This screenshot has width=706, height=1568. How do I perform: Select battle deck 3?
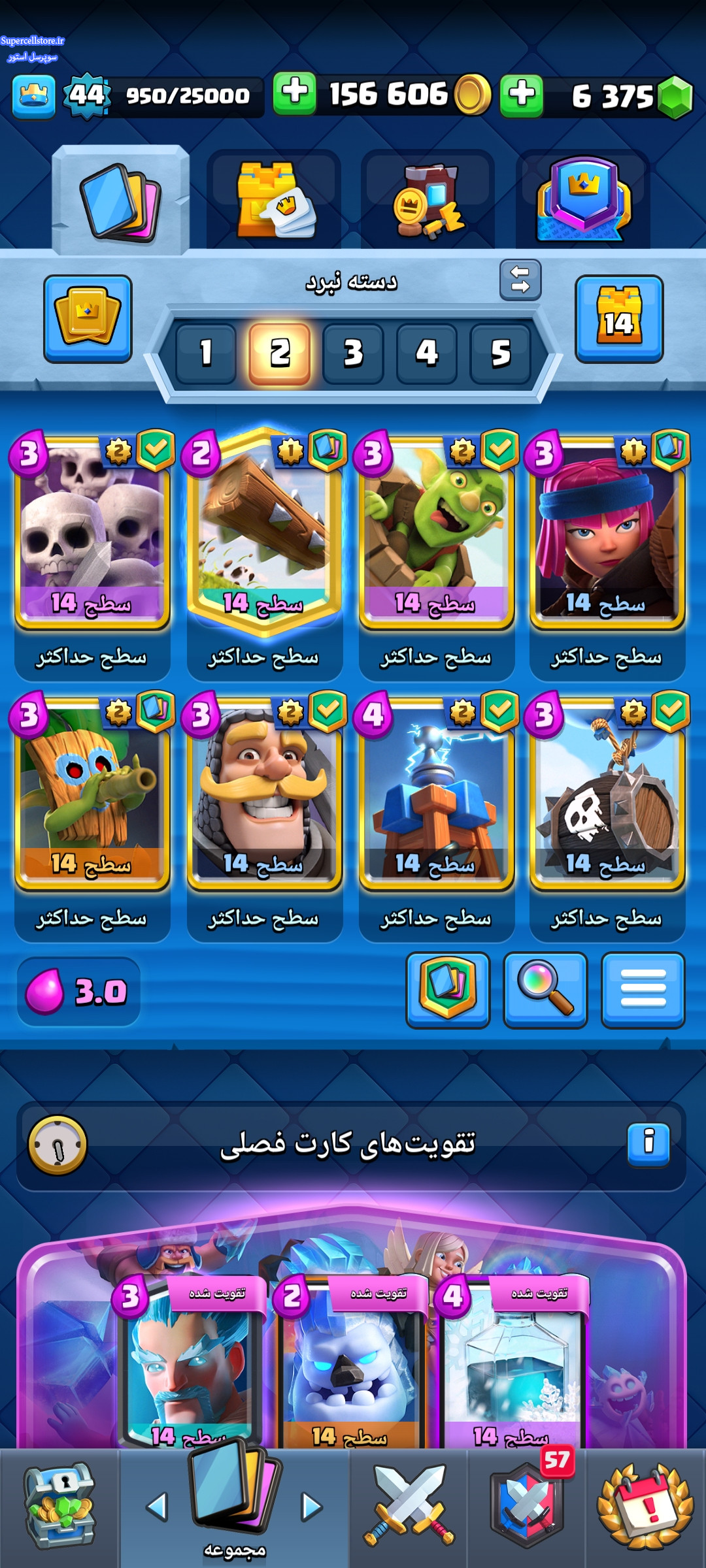[x=353, y=353]
